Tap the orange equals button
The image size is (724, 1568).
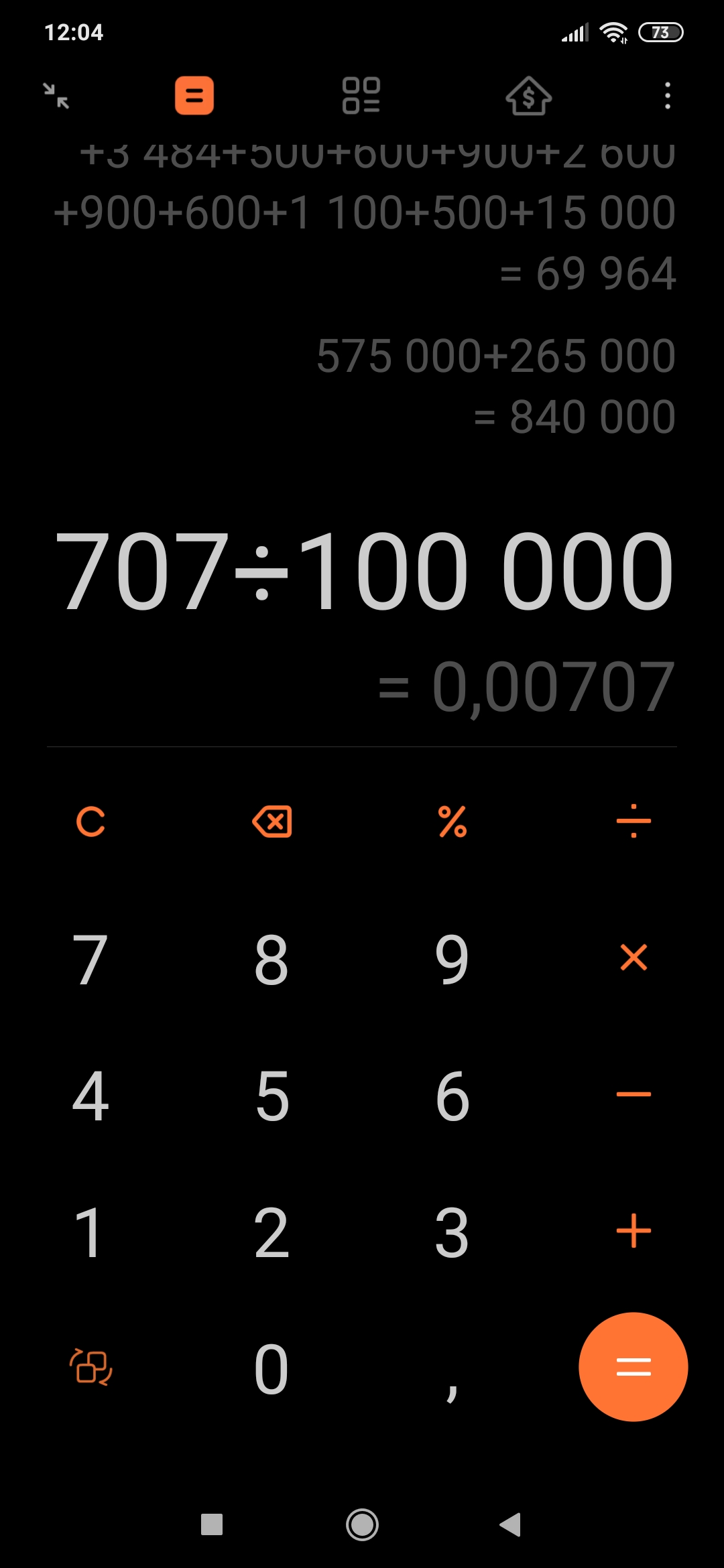[633, 1367]
